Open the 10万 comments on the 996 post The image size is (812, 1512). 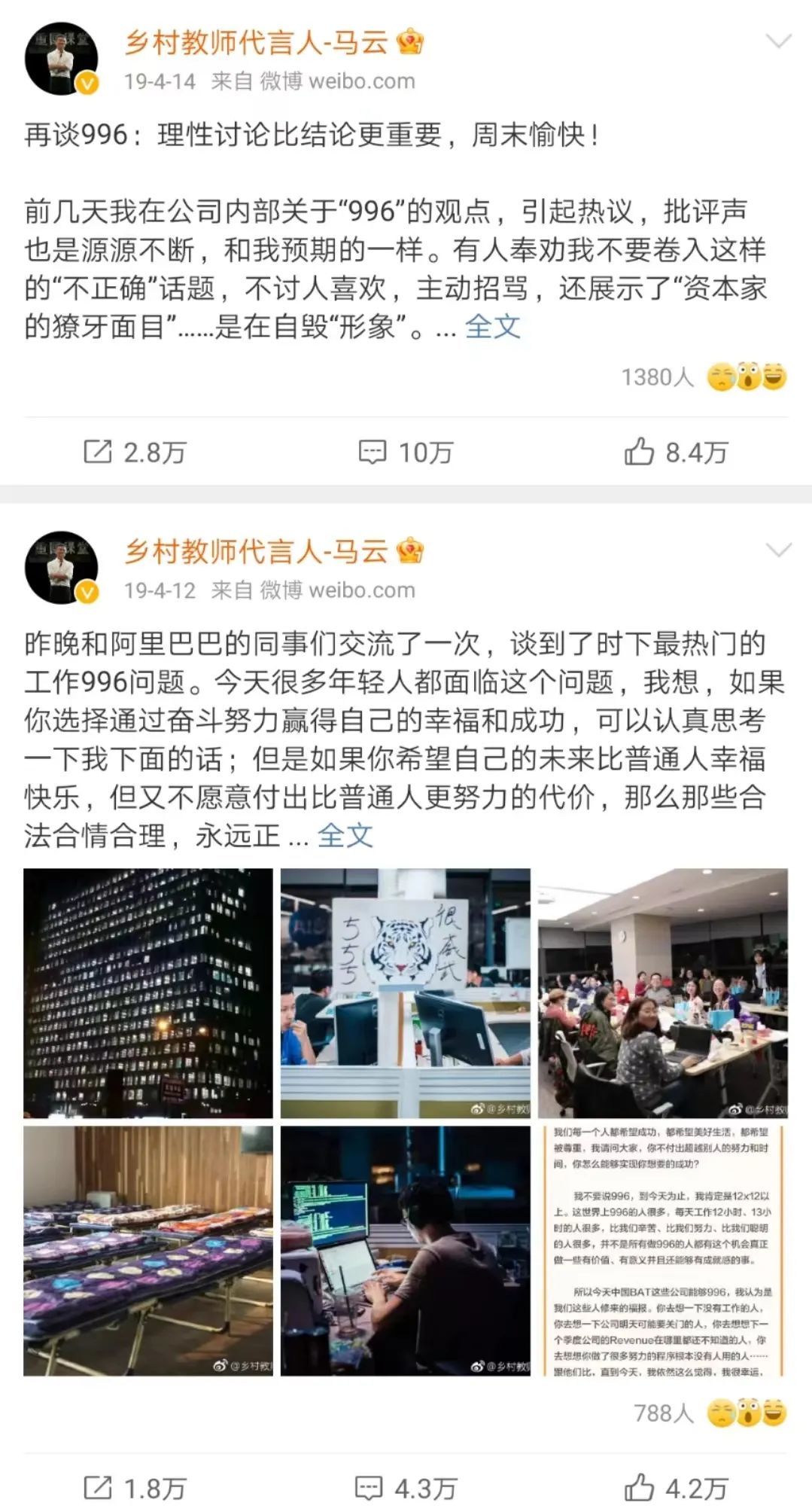[406, 453]
